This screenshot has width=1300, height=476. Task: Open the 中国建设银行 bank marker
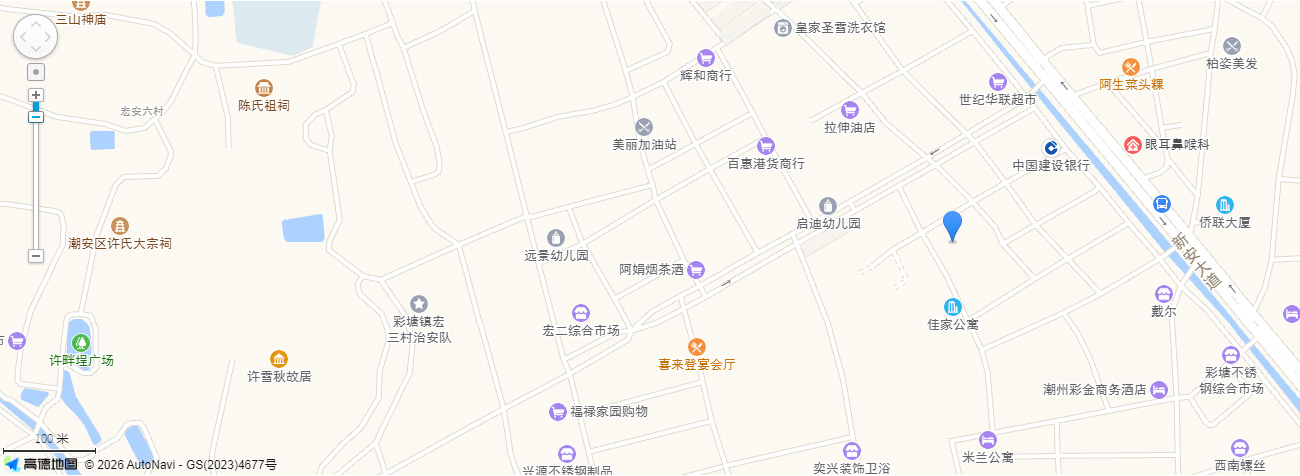click(x=1051, y=148)
